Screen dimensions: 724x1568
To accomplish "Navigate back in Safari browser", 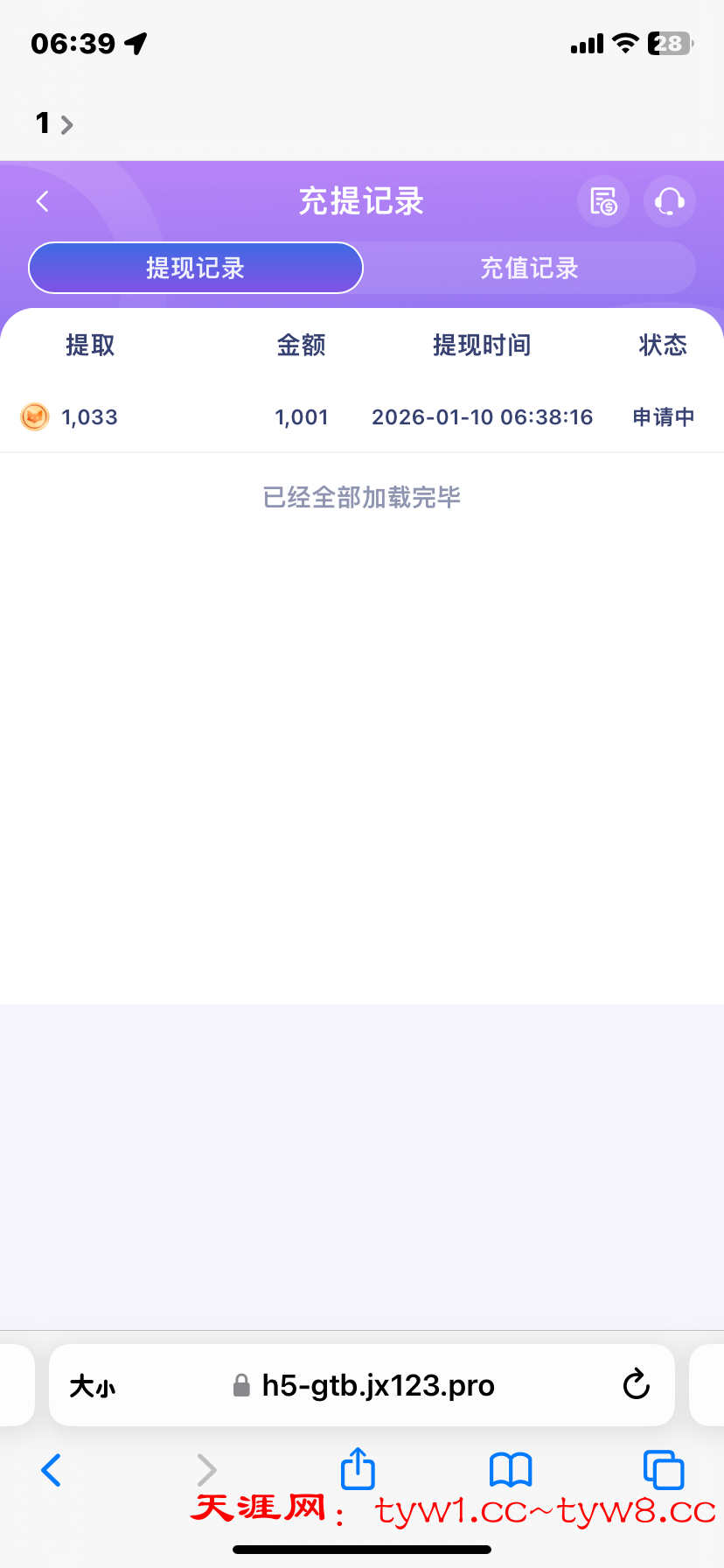I will tap(52, 1470).
